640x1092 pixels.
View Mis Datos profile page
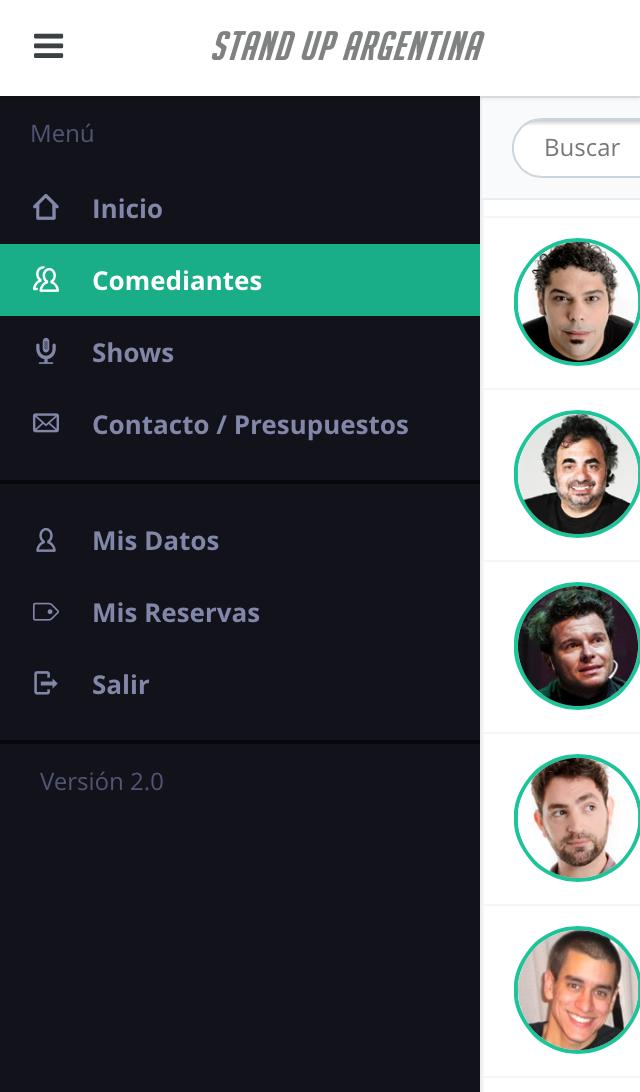(x=155, y=541)
